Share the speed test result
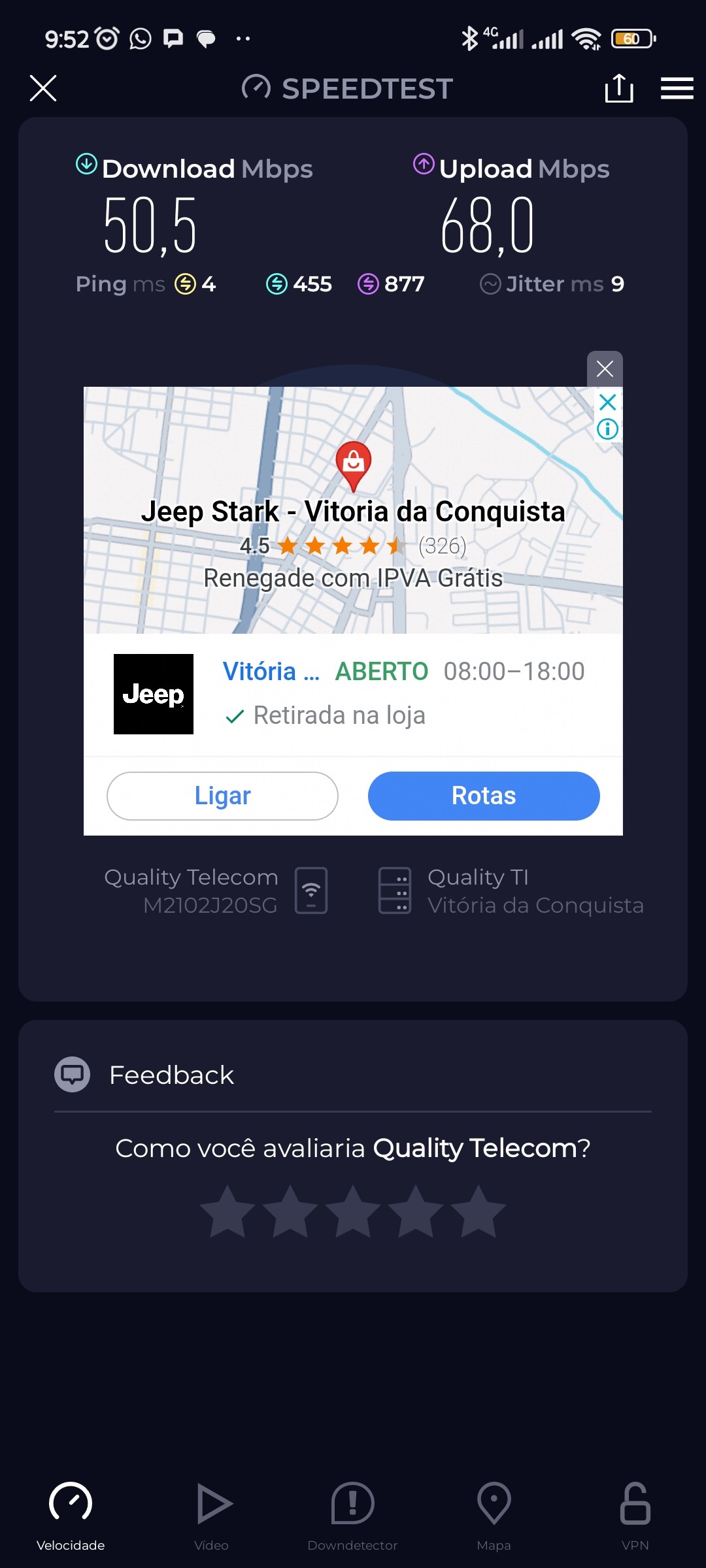Image resolution: width=706 pixels, height=1568 pixels. point(618,88)
